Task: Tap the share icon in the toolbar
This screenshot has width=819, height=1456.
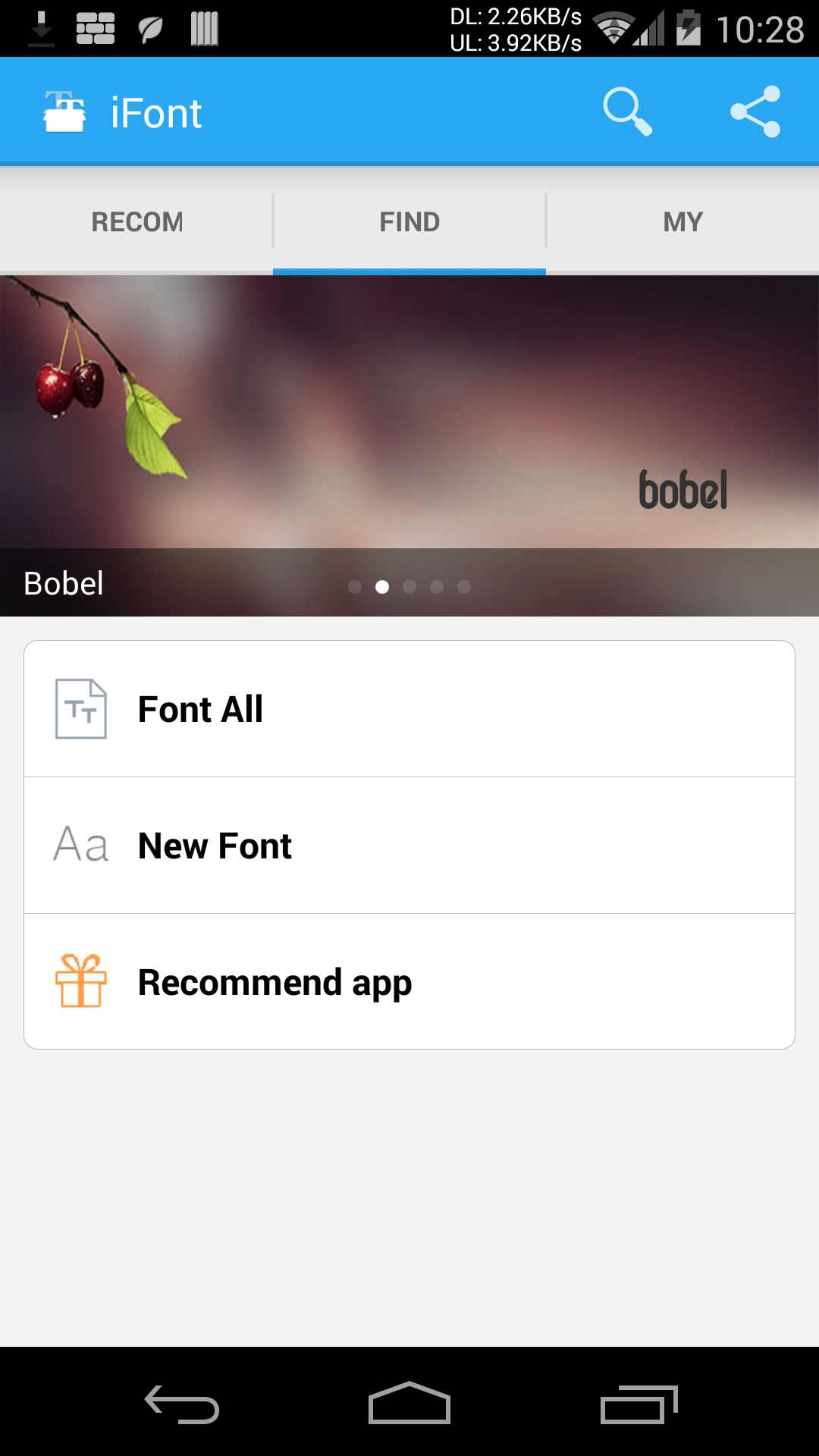Action: (x=756, y=111)
